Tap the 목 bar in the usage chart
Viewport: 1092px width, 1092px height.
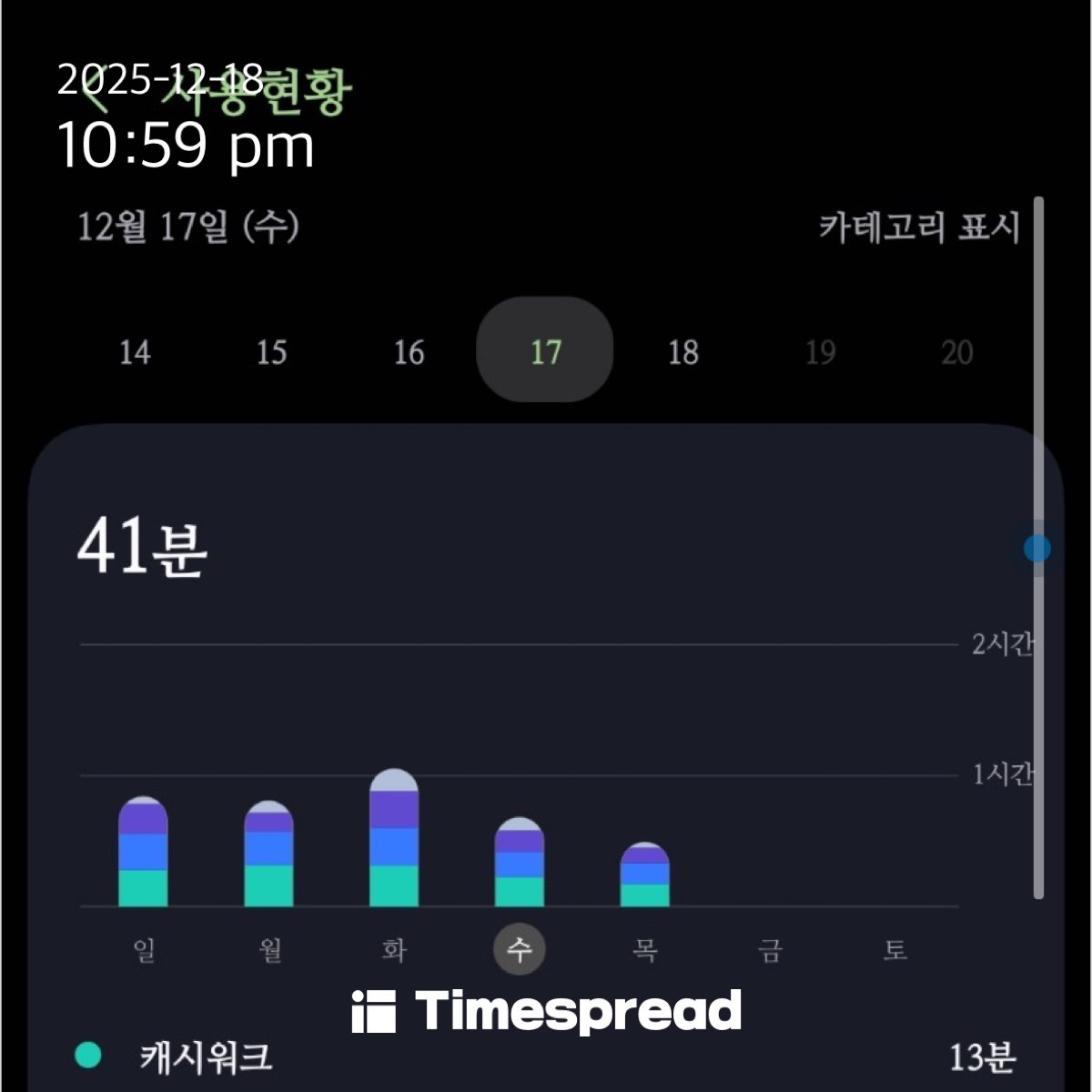[644, 875]
